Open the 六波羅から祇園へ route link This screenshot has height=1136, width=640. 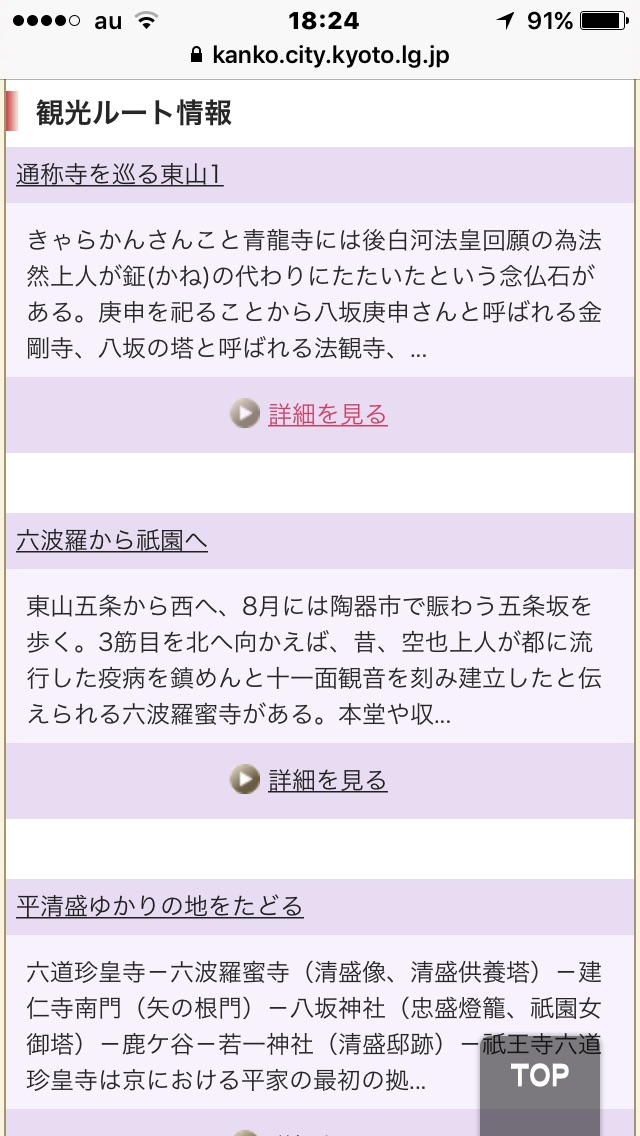pyautogui.click(x=112, y=541)
